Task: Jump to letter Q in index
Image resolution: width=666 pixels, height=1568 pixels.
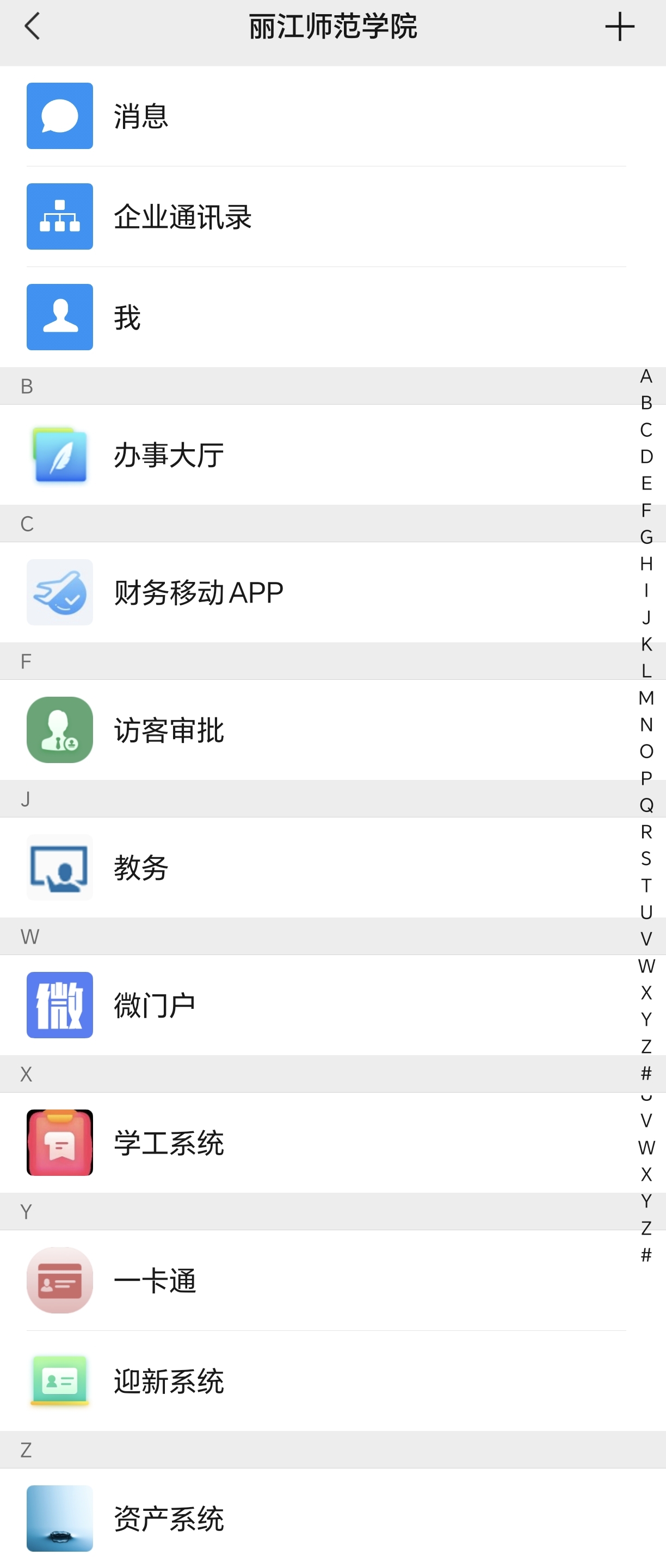Action: click(646, 805)
